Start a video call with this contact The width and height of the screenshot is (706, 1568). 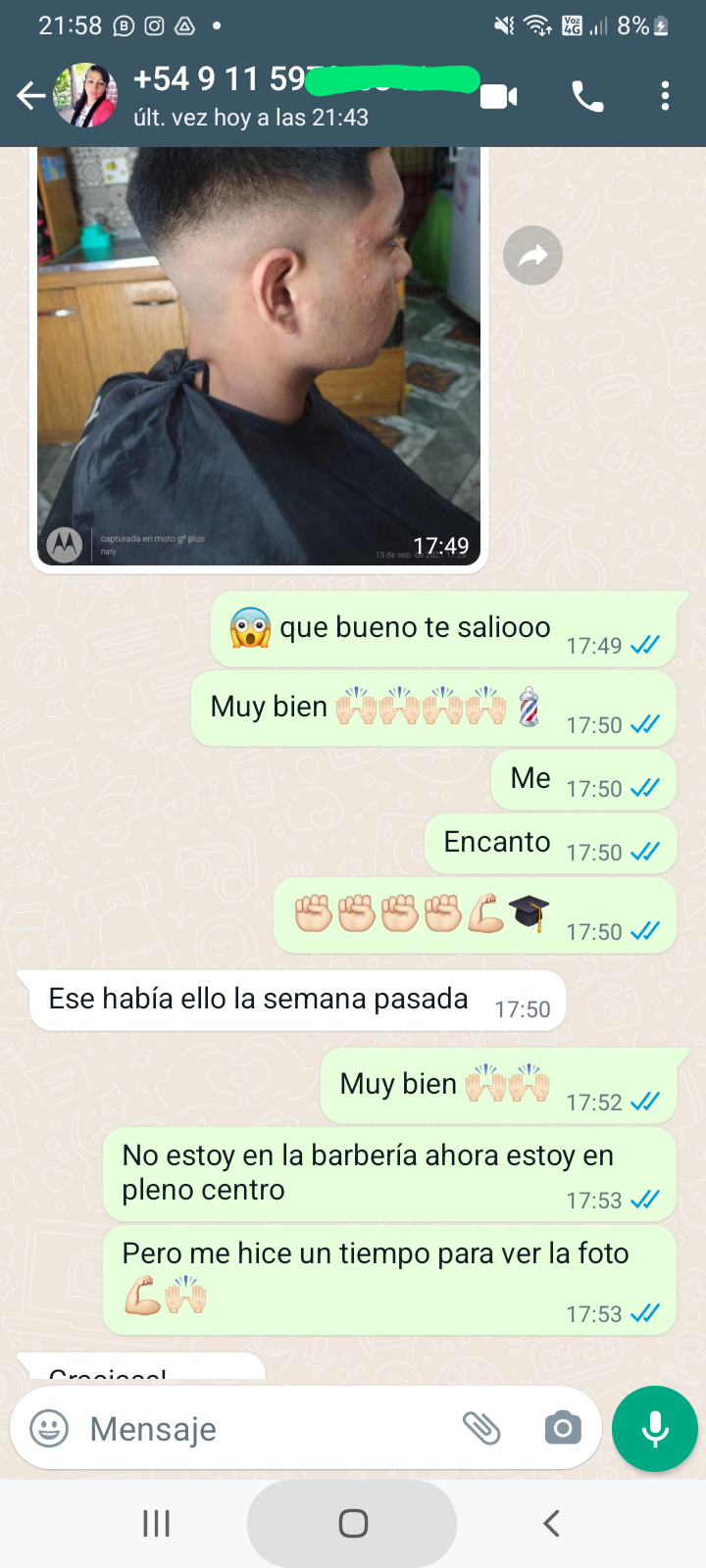point(499,96)
